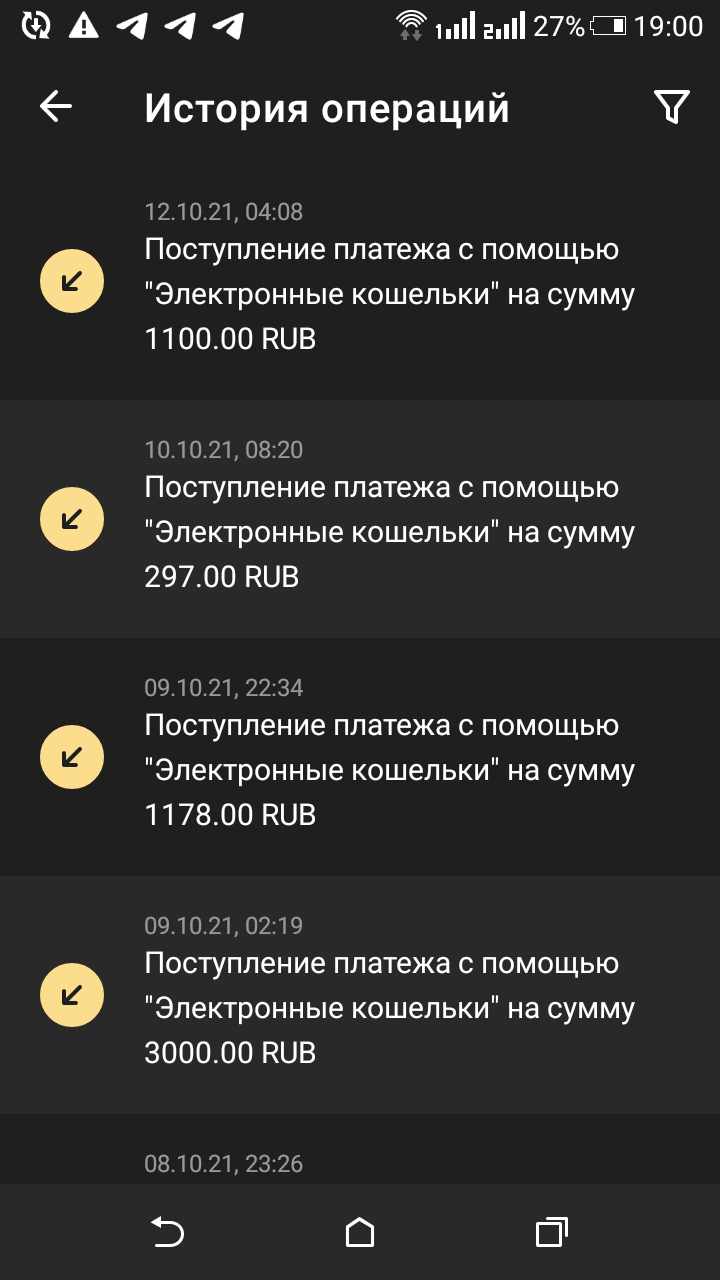Go back from operations history

pyautogui.click(x=56, y=107)
